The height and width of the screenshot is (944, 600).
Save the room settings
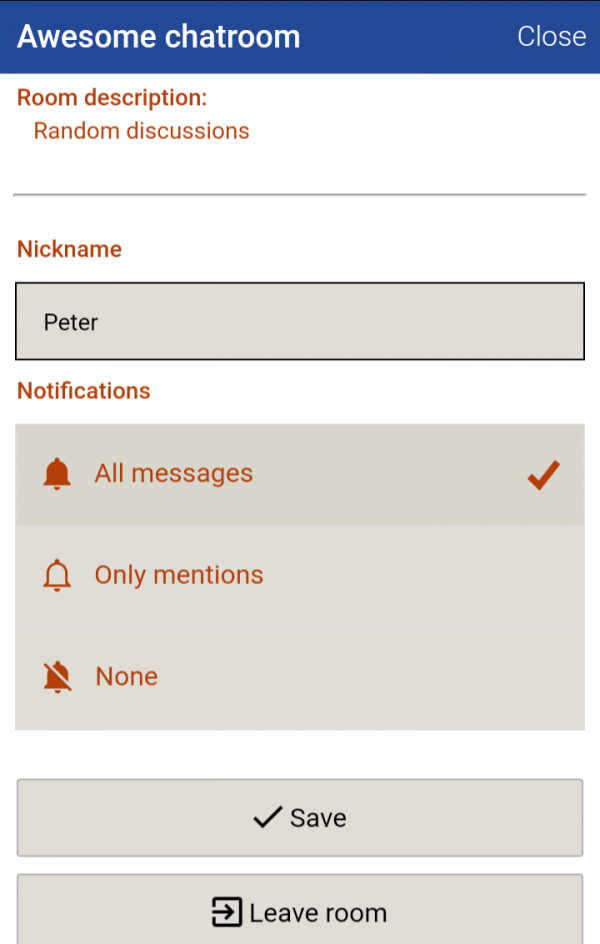point(300,818)
